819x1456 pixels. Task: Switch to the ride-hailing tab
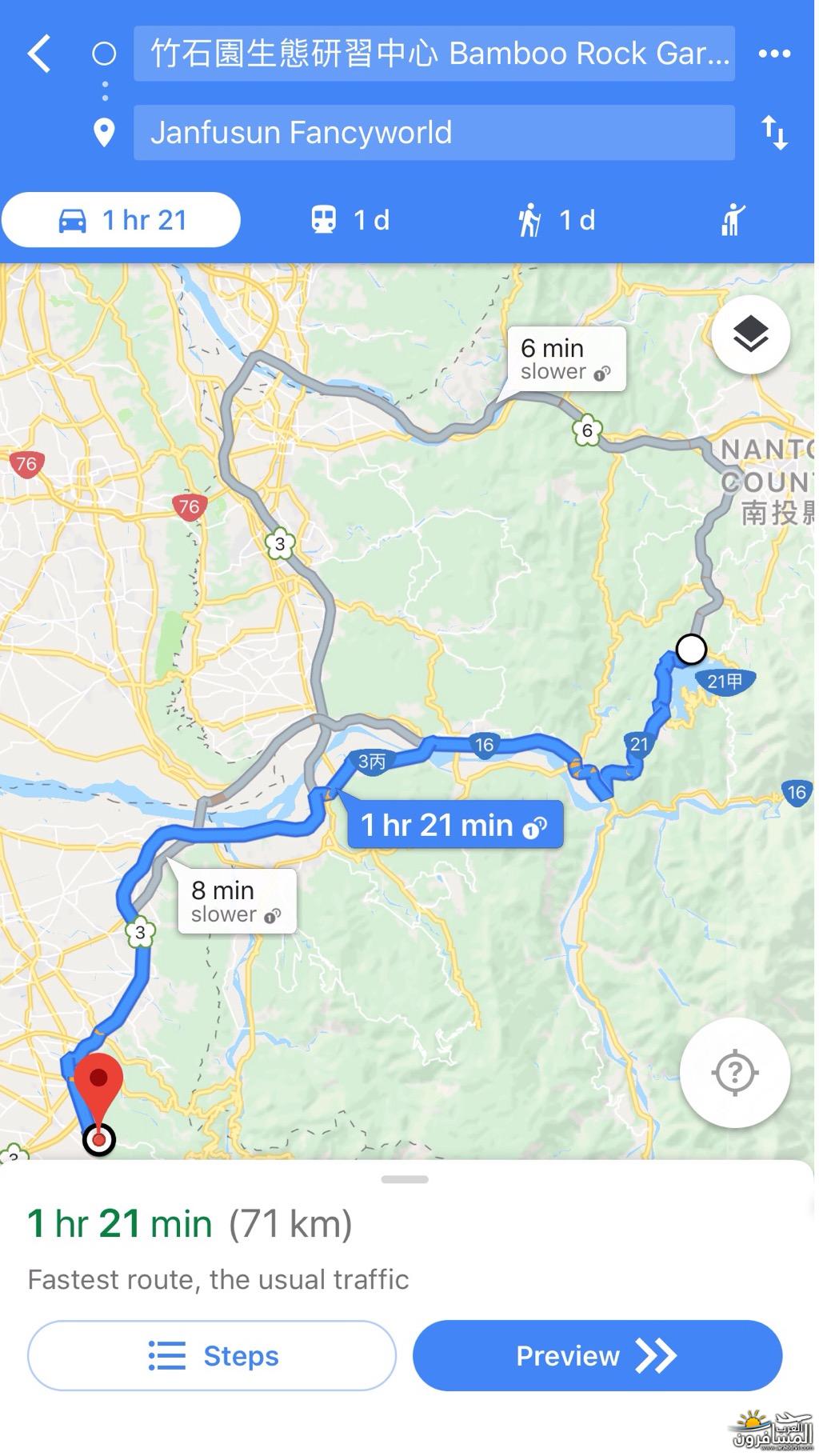pyautogui.click(x=732, y=220)
